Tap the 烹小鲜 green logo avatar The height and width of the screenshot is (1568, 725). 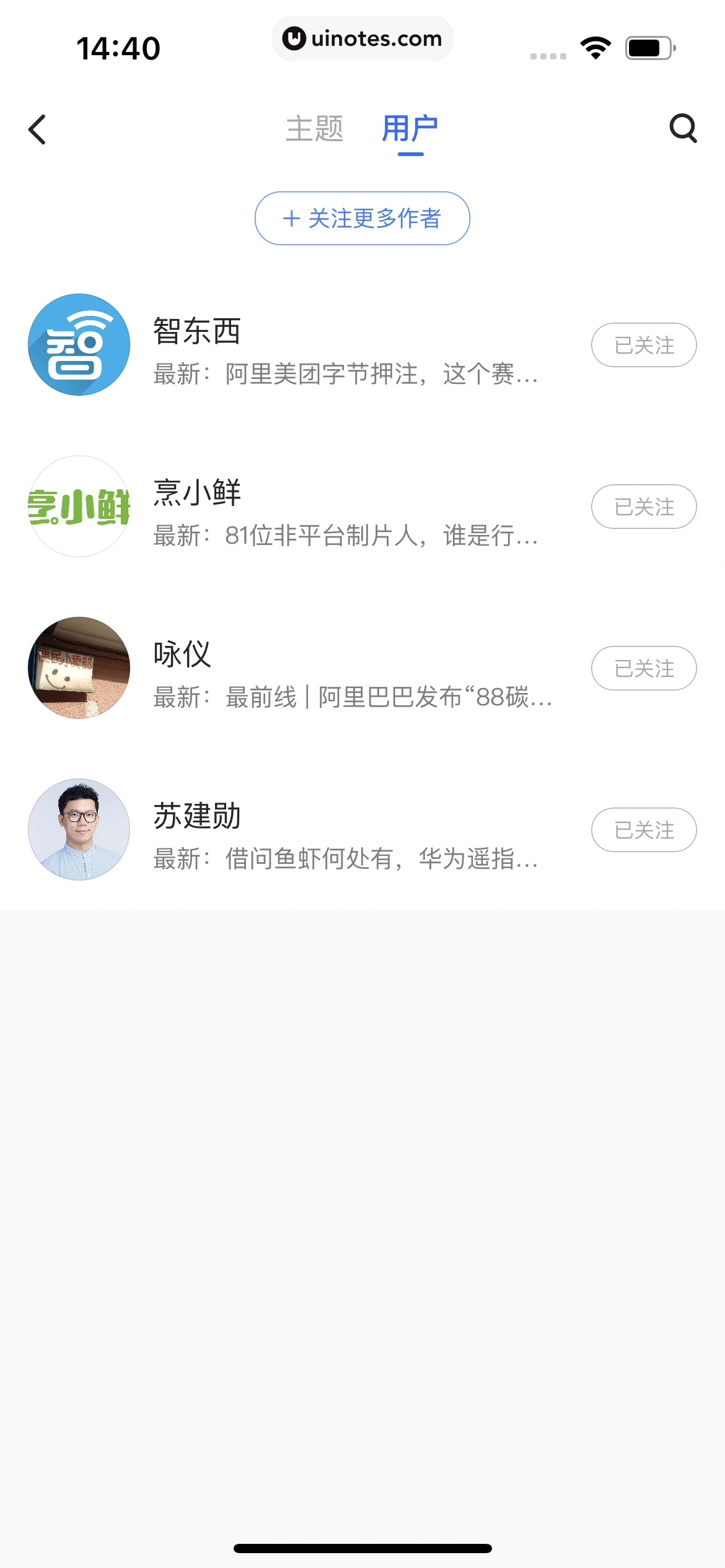pos(79,507)
